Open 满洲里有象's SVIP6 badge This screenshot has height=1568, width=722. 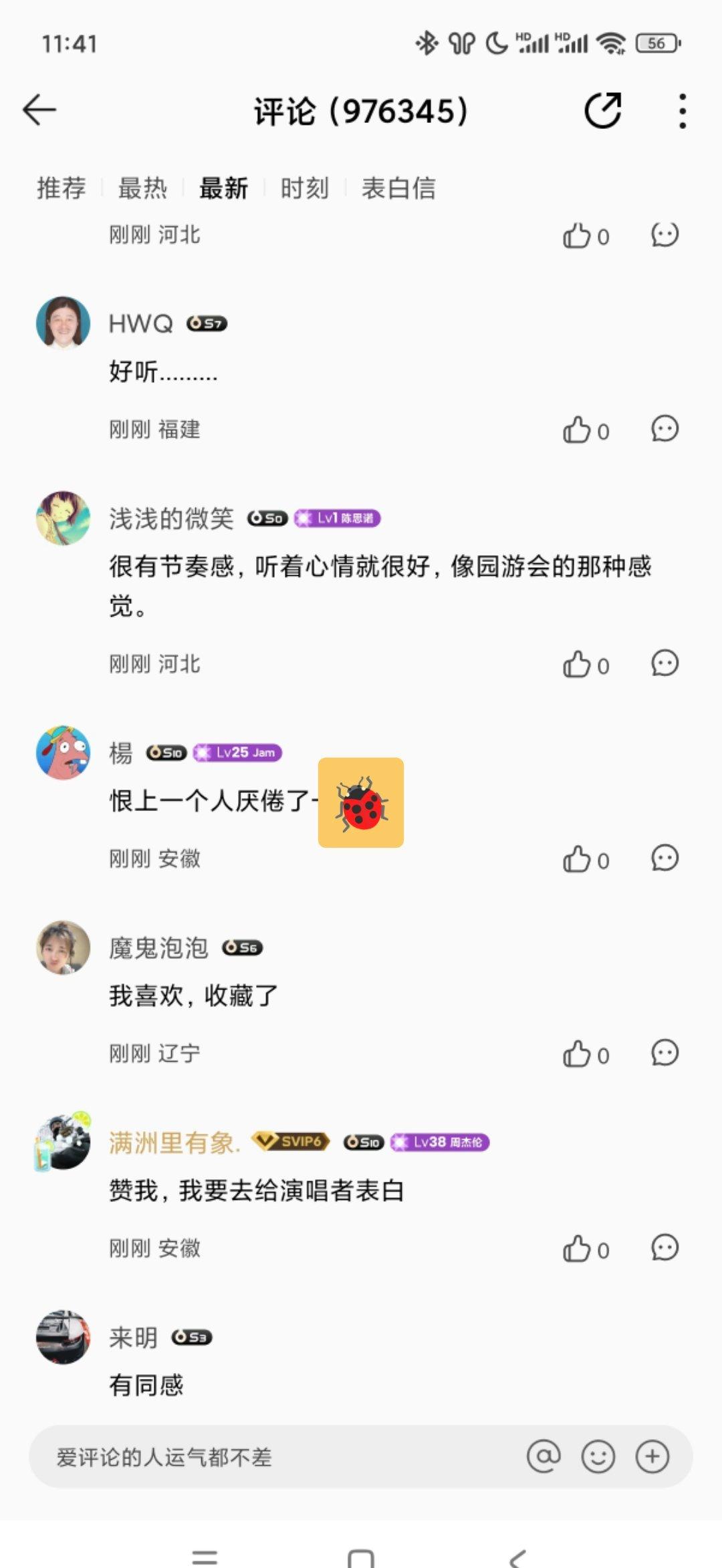click(291, 1141)
